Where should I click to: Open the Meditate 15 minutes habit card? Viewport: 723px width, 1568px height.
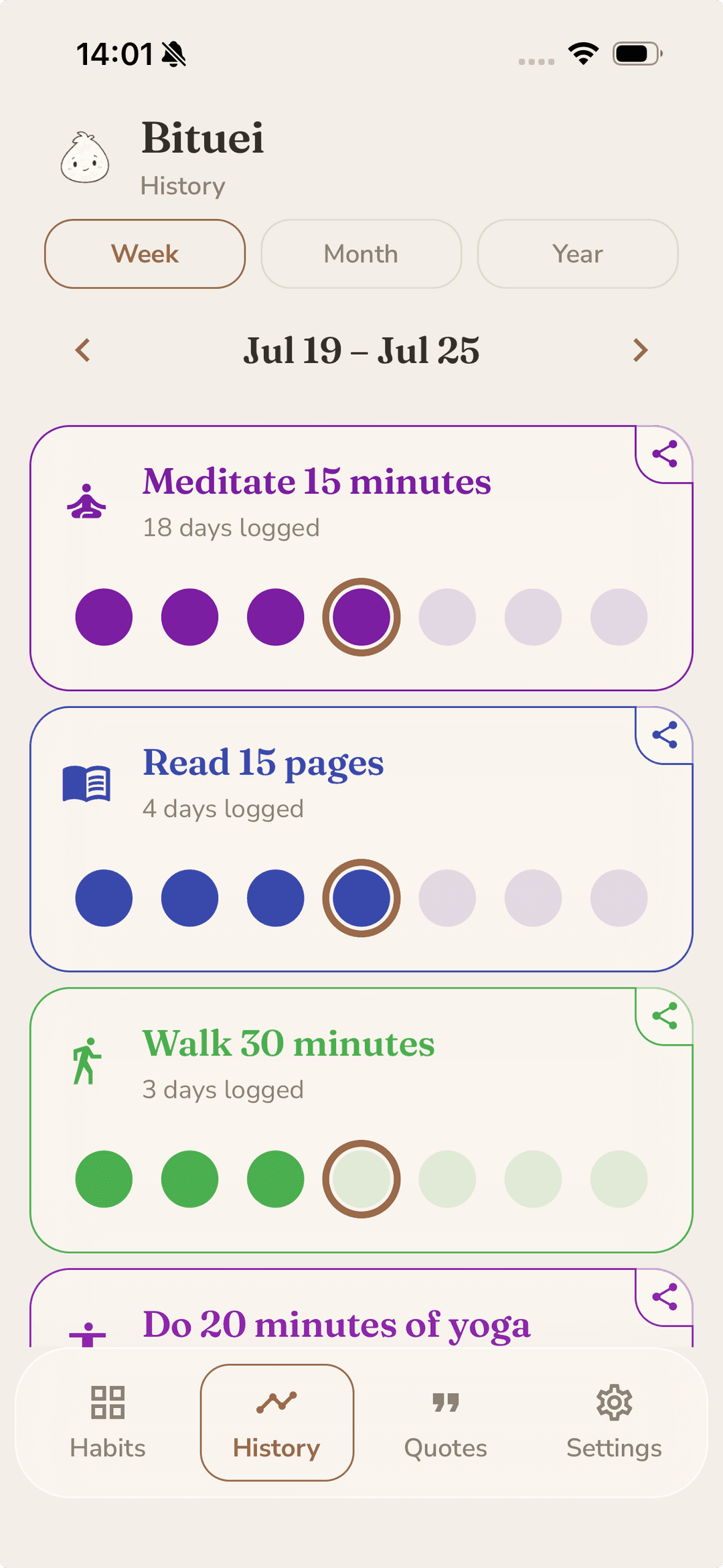click(x=361, y=558)
